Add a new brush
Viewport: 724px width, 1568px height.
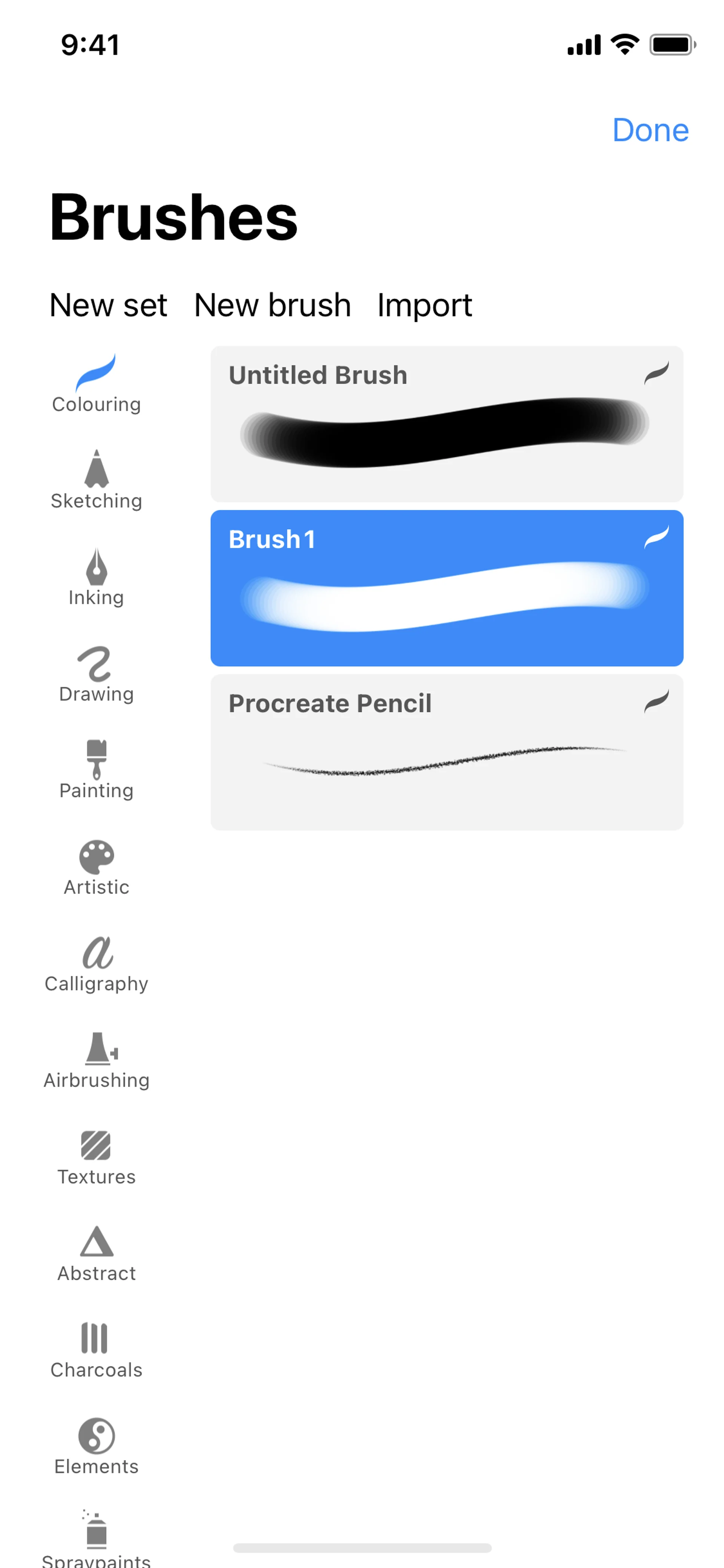[x=272, y=305]
